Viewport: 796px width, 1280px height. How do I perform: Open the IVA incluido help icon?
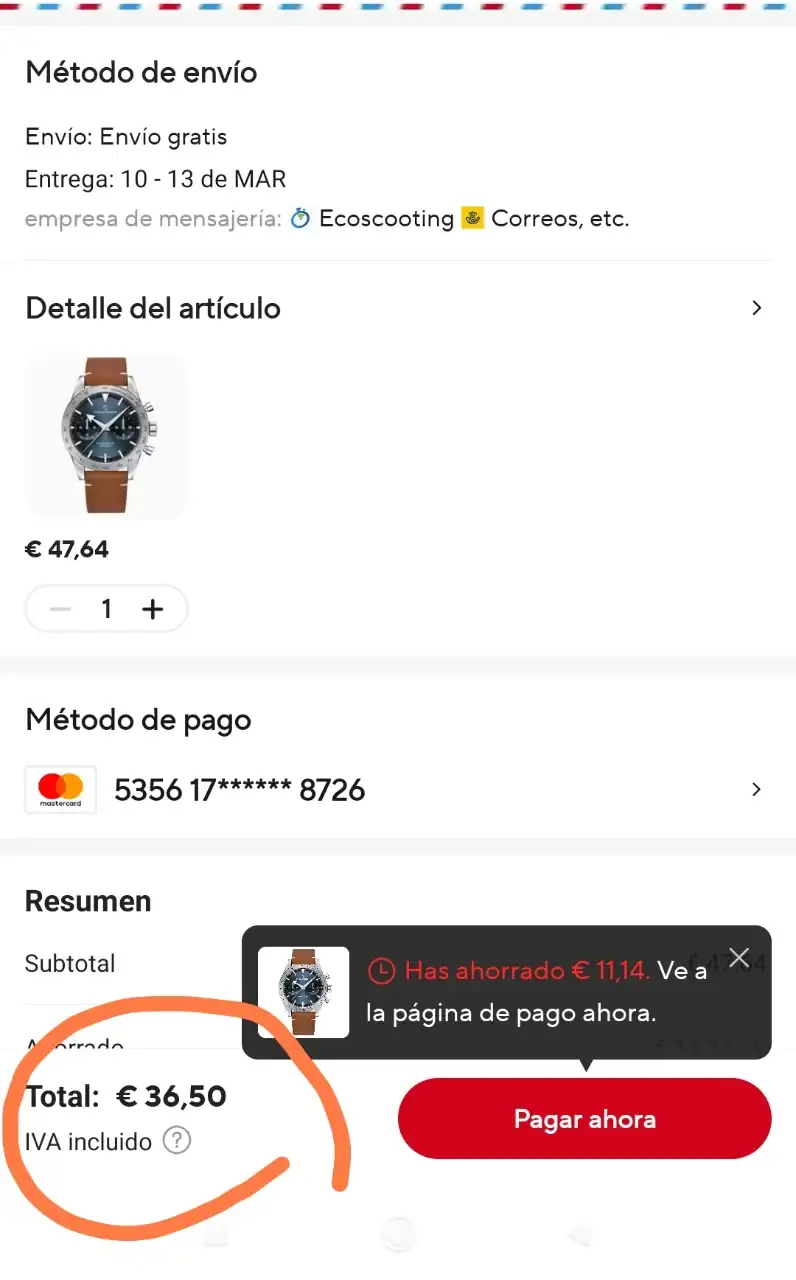176,1141
